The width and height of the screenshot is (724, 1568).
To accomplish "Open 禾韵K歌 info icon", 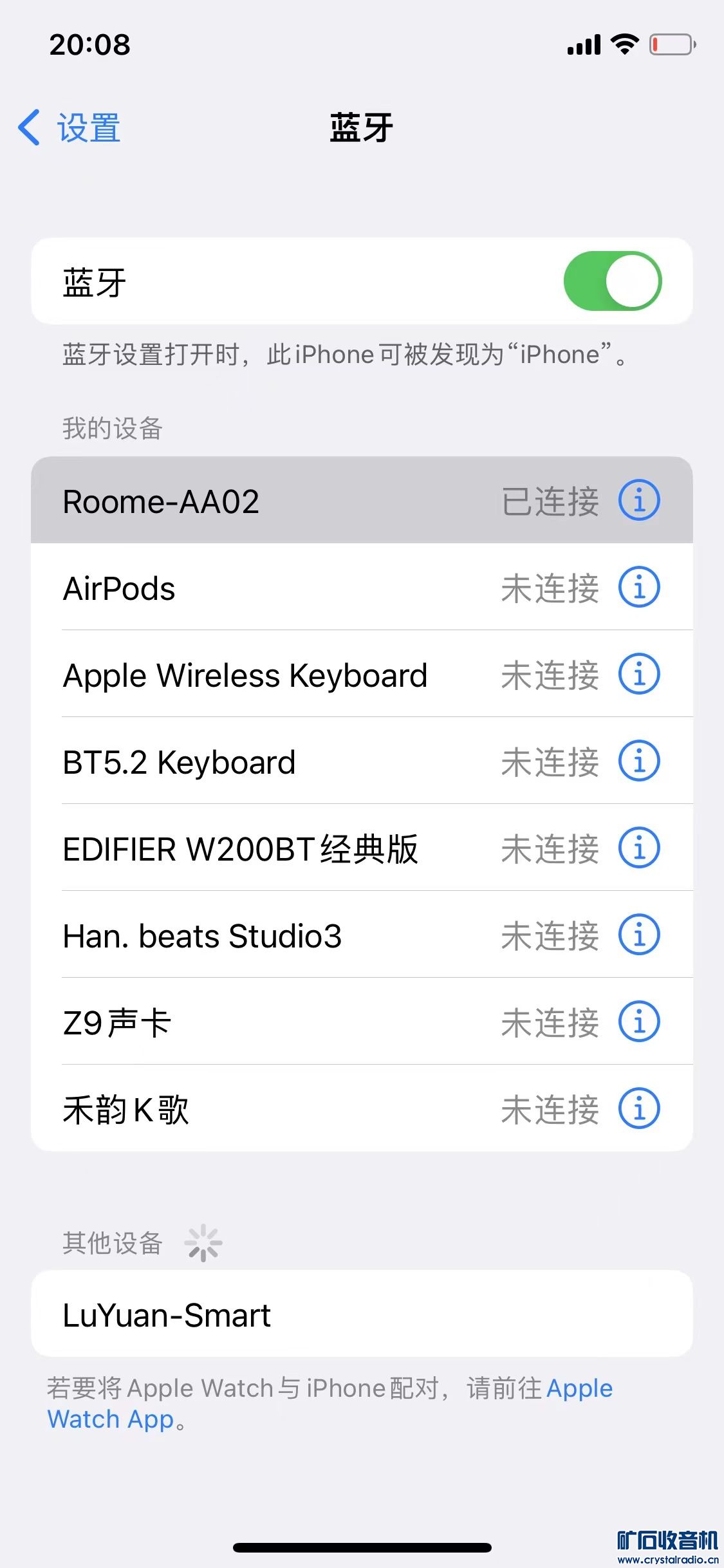I will 639,1108.
